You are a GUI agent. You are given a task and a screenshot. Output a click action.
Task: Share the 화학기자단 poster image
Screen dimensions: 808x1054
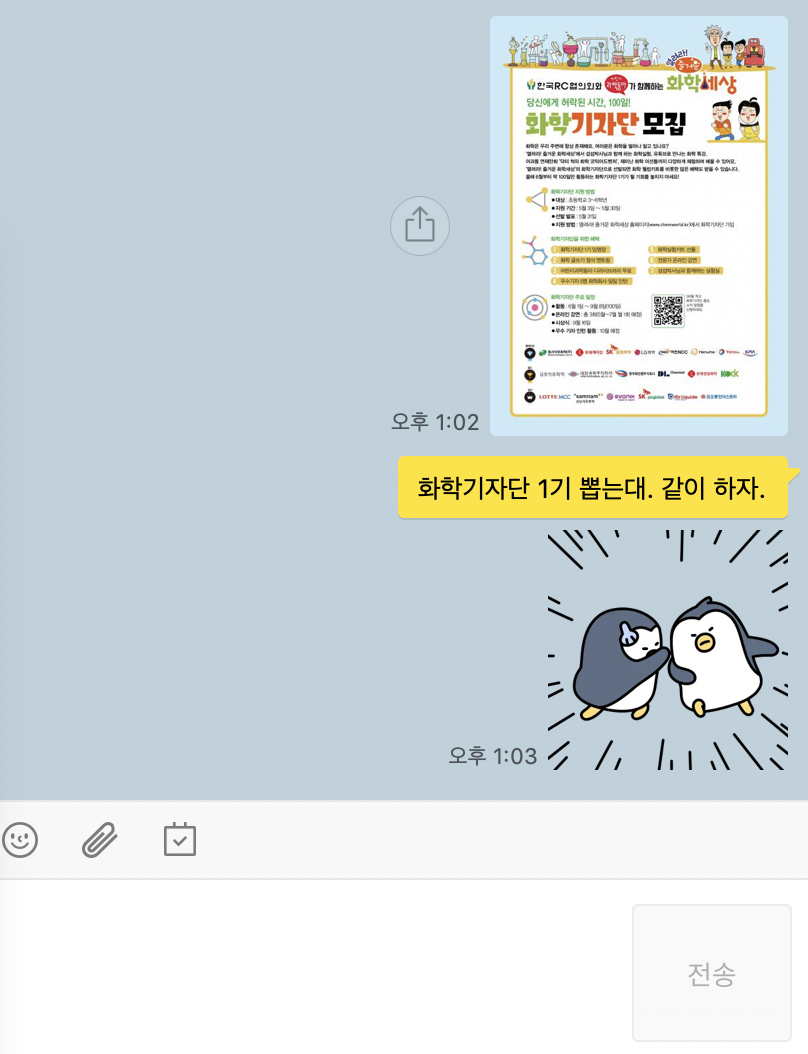point(419,225)
